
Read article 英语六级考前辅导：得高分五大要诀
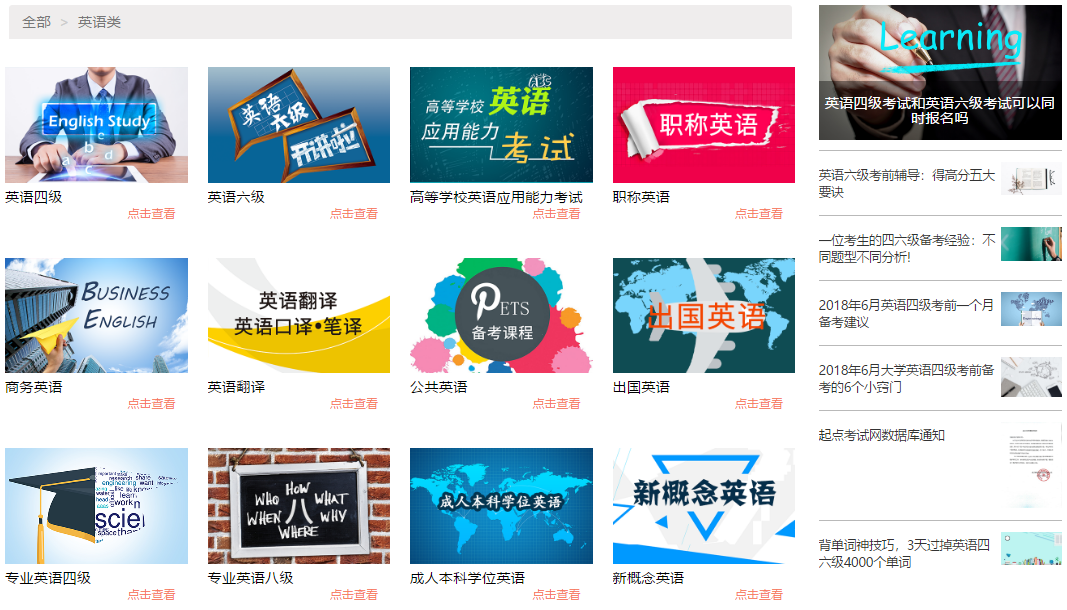[x=906, y=183]
